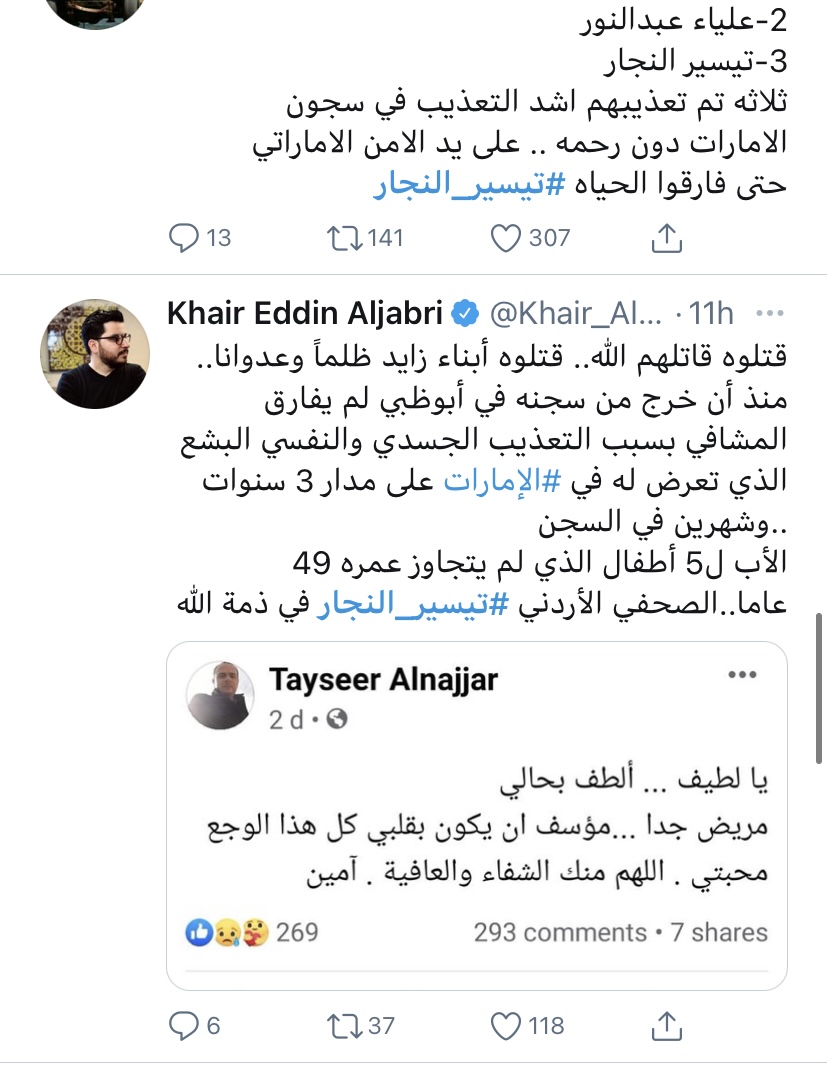
Task: Open Khair Eddin Aljabri's profile picture
Action: [x=95, y=346]
